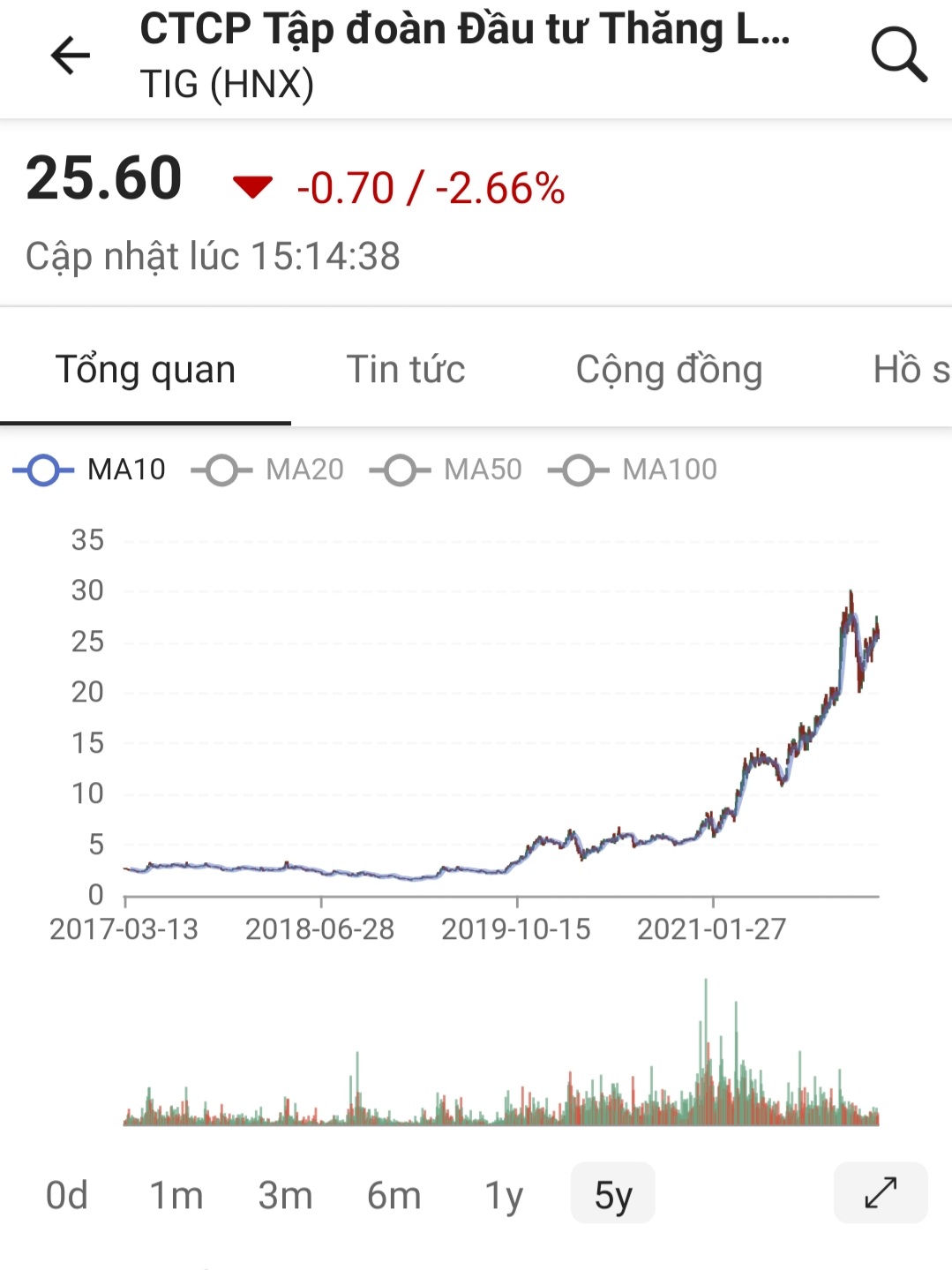Change chart range to 1m
Screen dimensions: 952x1270
tap(176, 1195)
